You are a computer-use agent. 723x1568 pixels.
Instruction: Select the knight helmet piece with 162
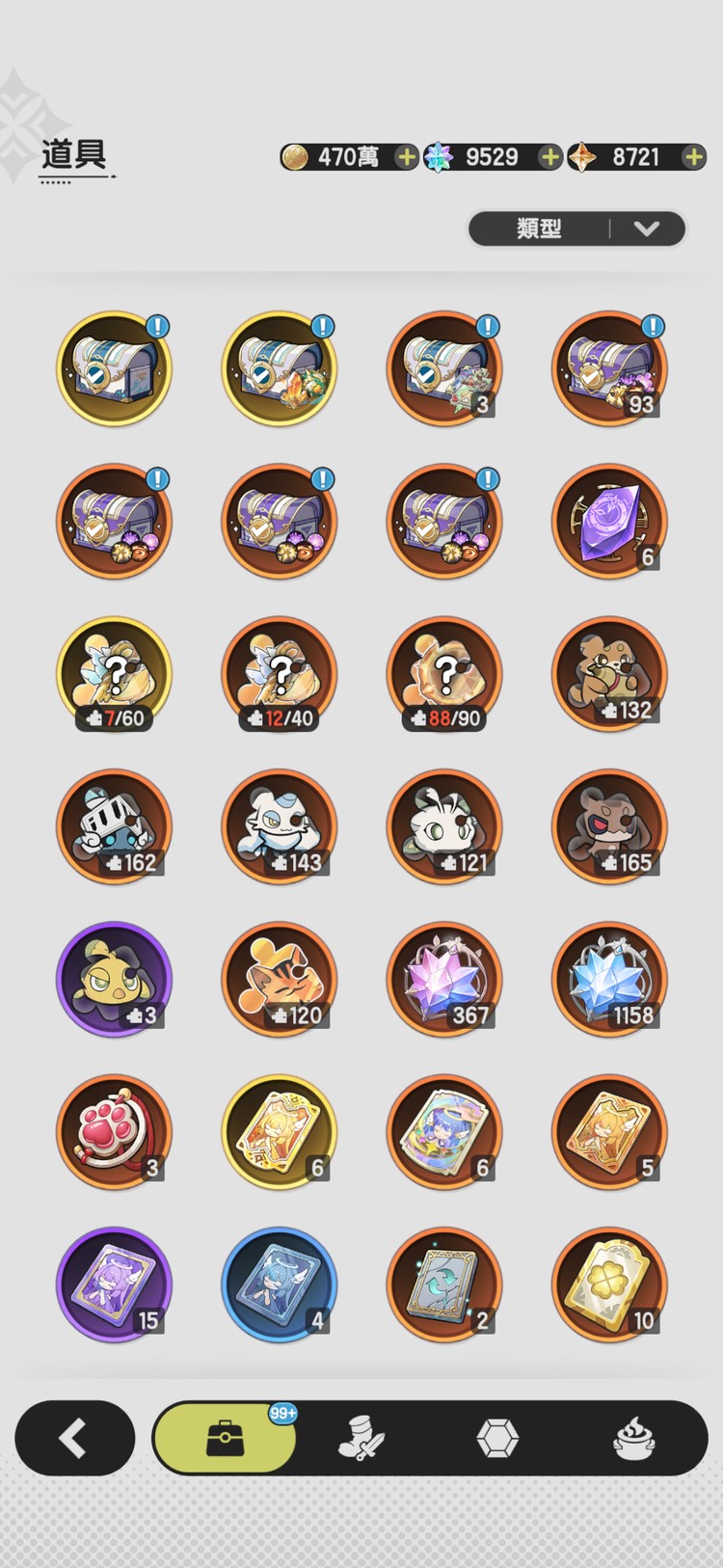(114, 826)
